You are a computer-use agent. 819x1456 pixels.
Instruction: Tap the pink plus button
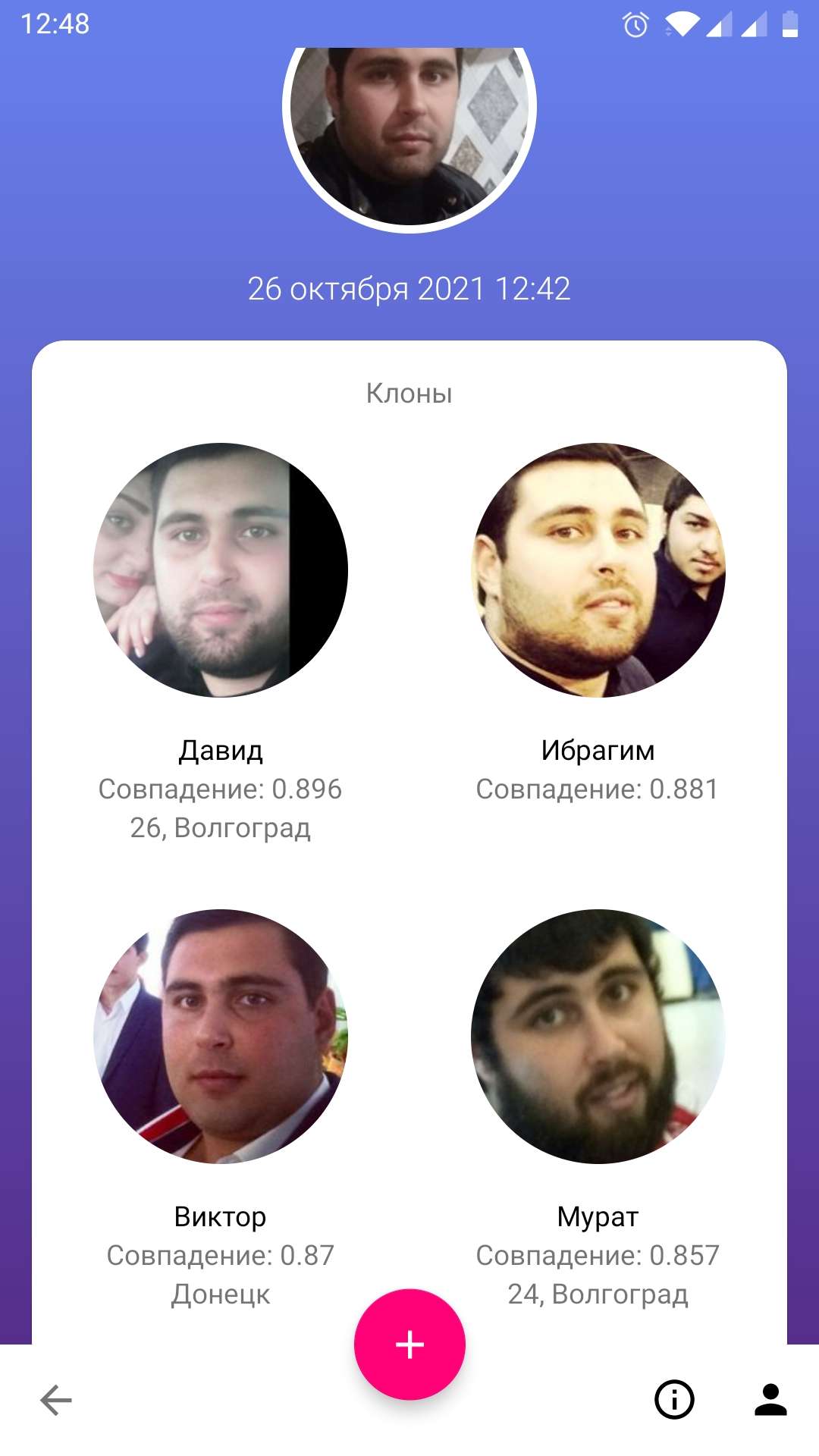coord(409,1345)
